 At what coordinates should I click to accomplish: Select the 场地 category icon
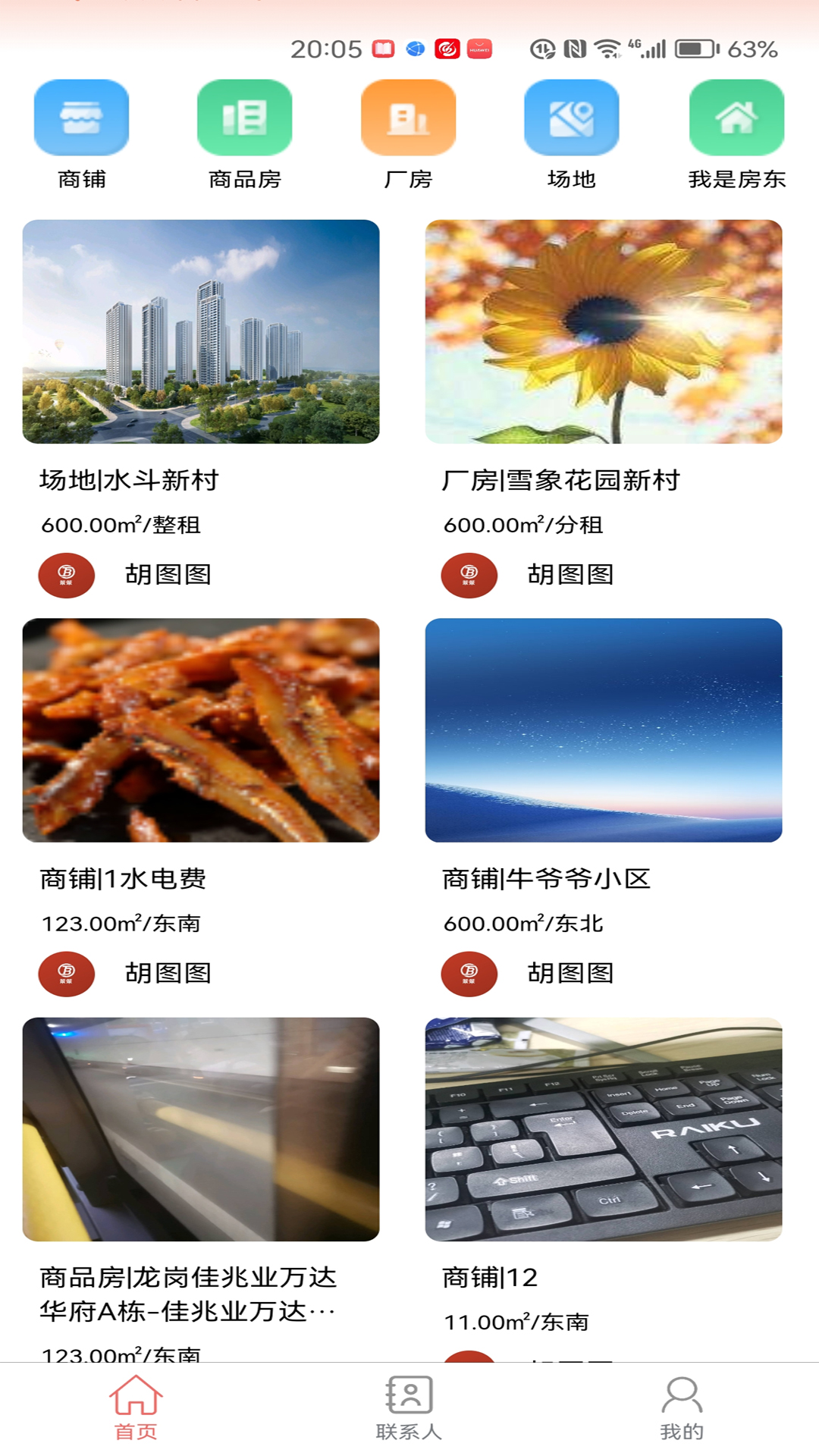pos(573,118)
